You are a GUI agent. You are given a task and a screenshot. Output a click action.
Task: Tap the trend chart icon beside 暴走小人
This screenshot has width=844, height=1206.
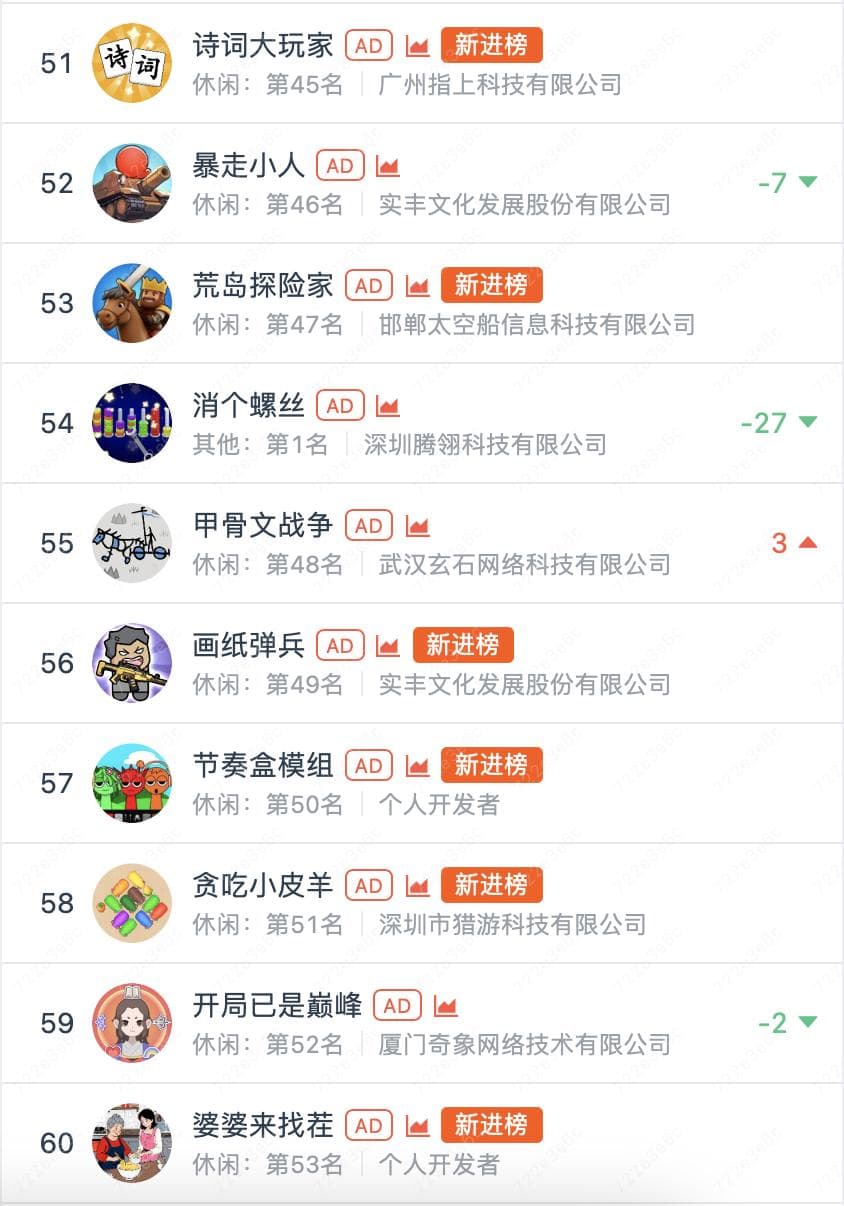pyautogui.click(x=388, y=166)
